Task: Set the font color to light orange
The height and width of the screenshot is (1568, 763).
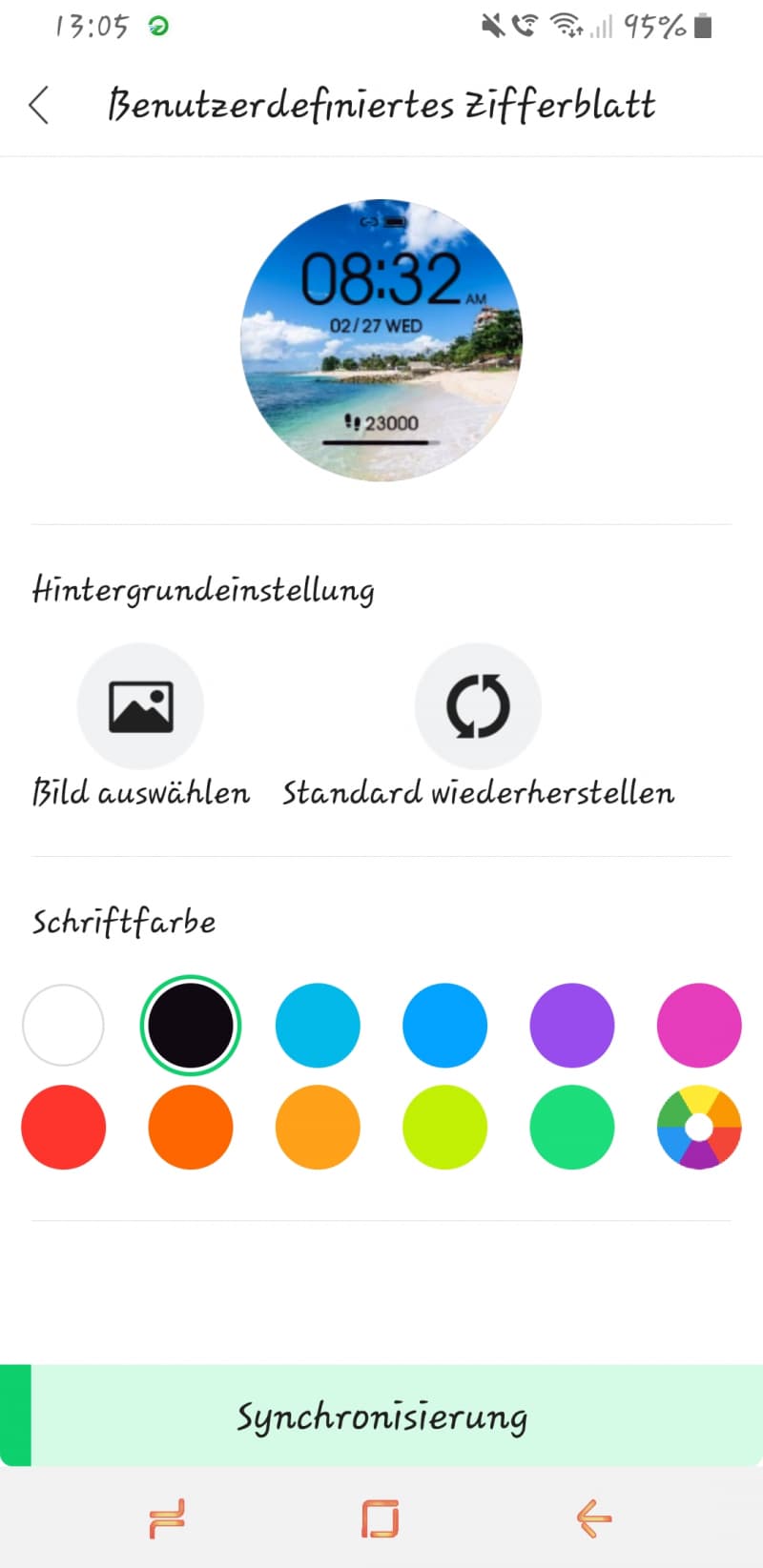Action: click(318, 1127)
